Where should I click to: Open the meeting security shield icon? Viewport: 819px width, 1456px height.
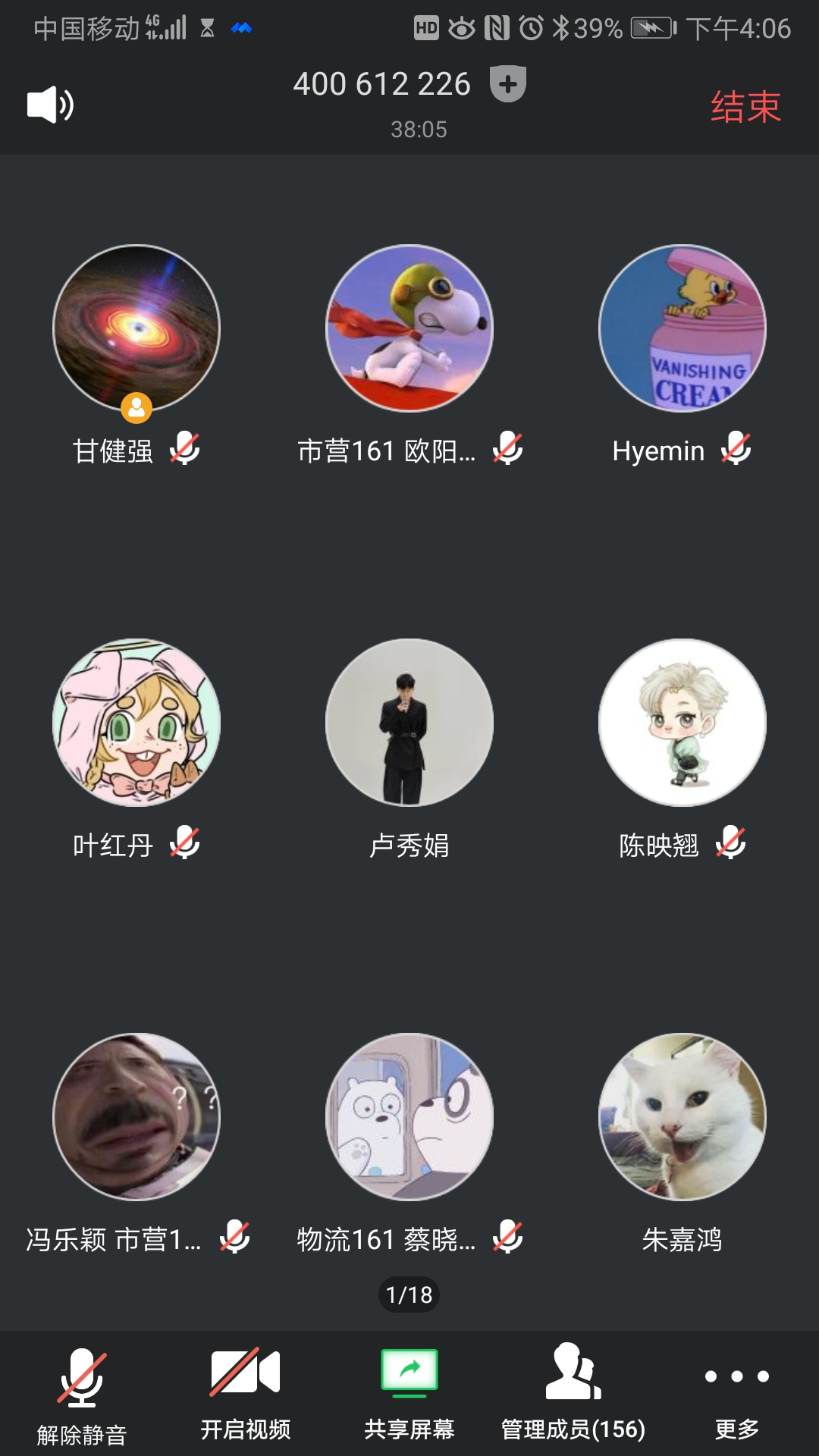508,83
